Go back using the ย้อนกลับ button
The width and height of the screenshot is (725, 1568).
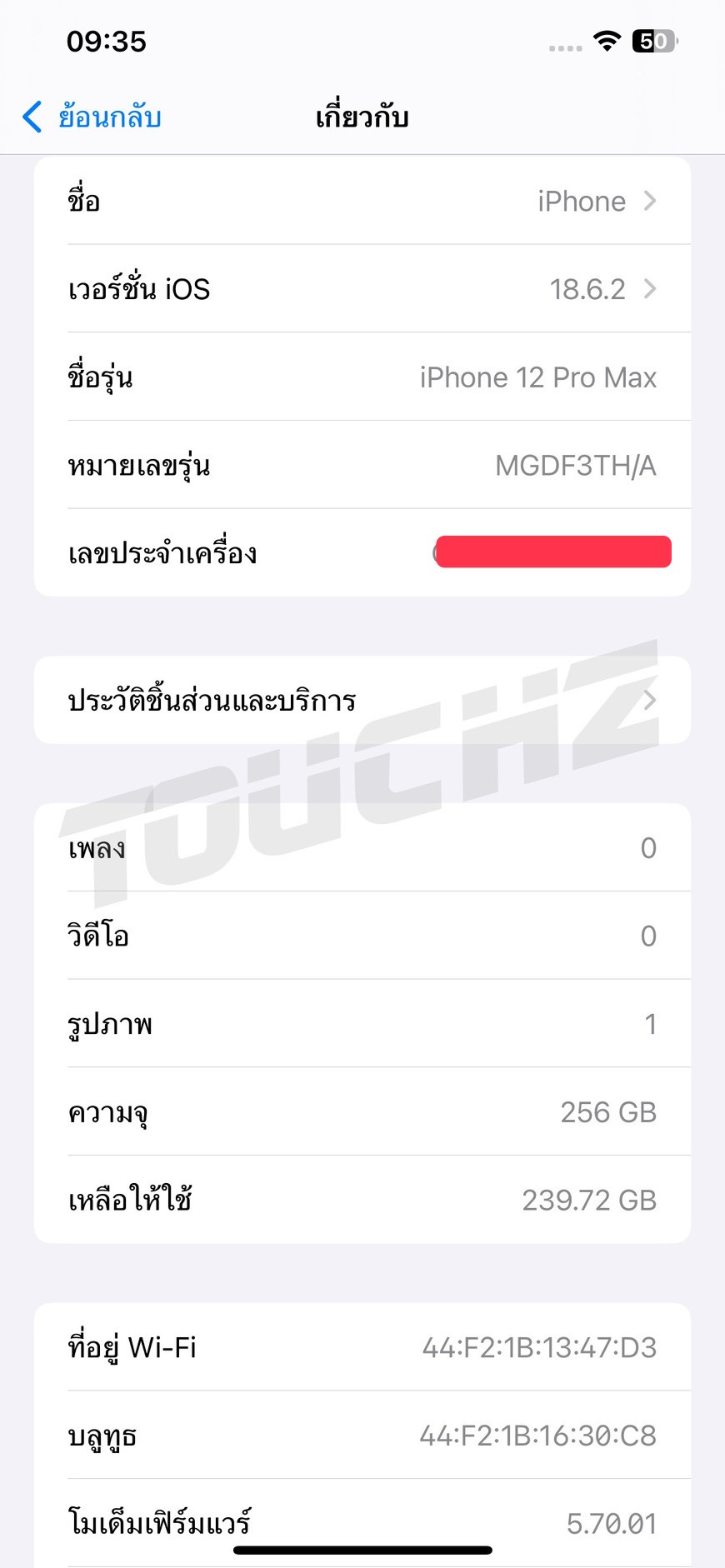(92, 117)
